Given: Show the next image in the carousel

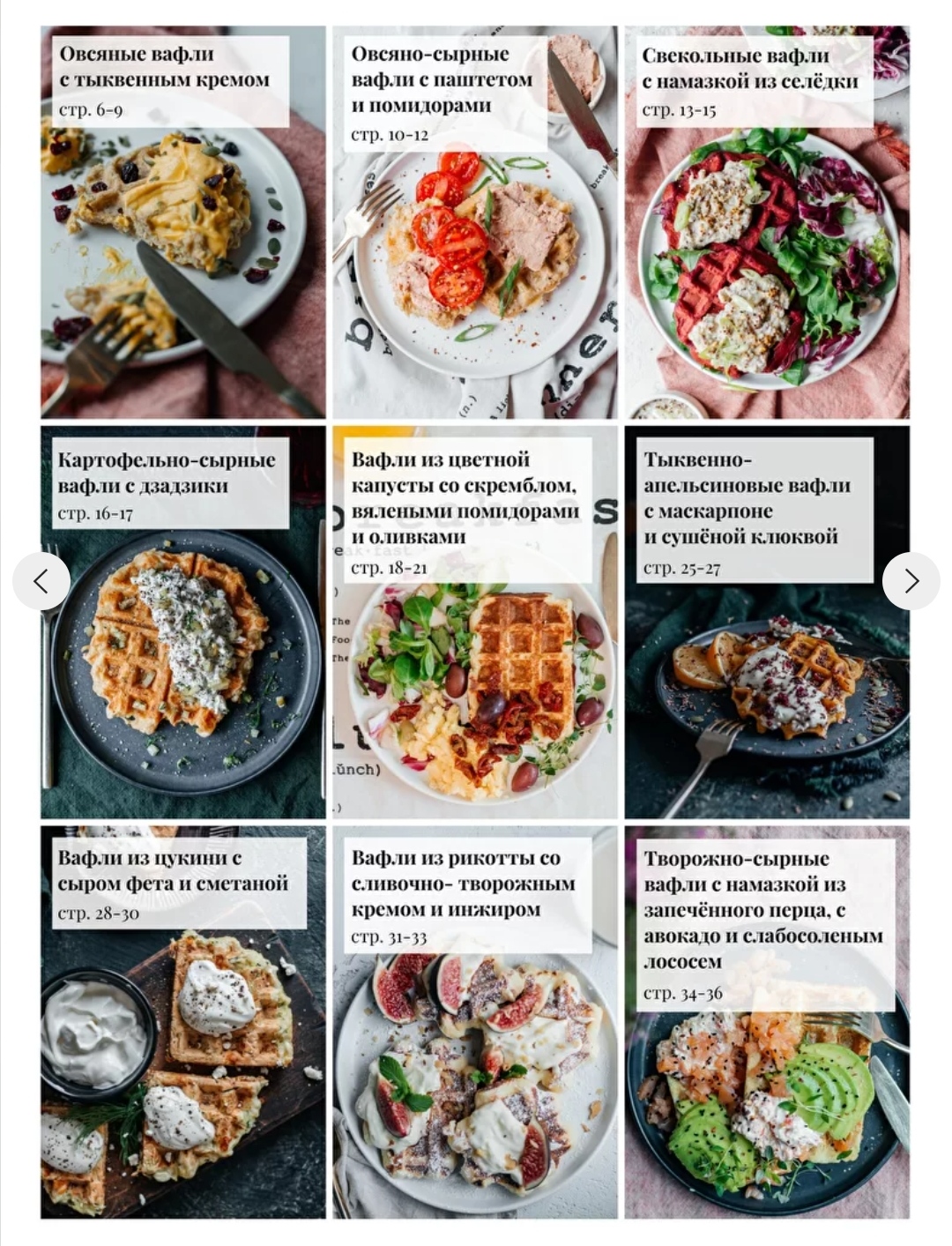Looking at the screenshot, I should pos(911,581).
